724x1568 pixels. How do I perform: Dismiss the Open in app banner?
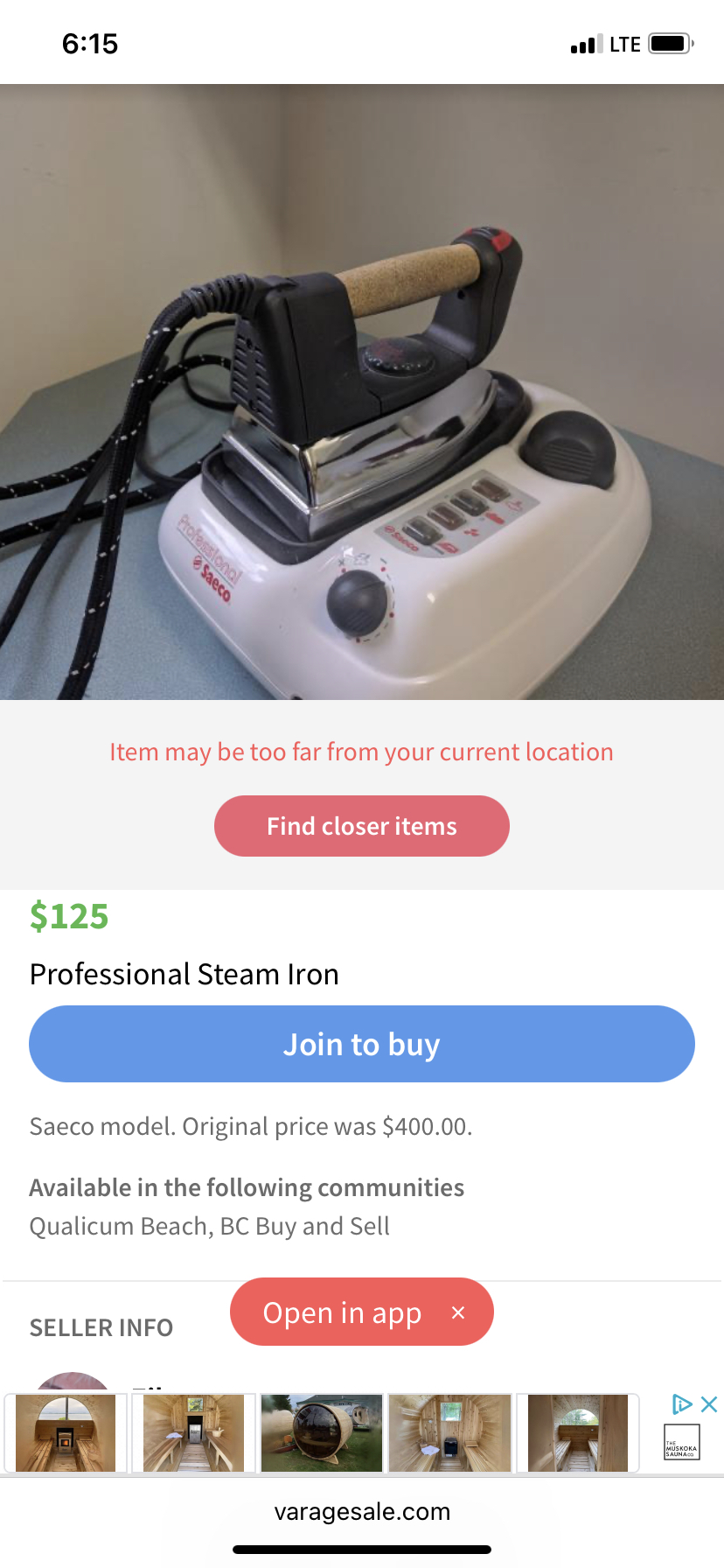(x=458, y=1312)
